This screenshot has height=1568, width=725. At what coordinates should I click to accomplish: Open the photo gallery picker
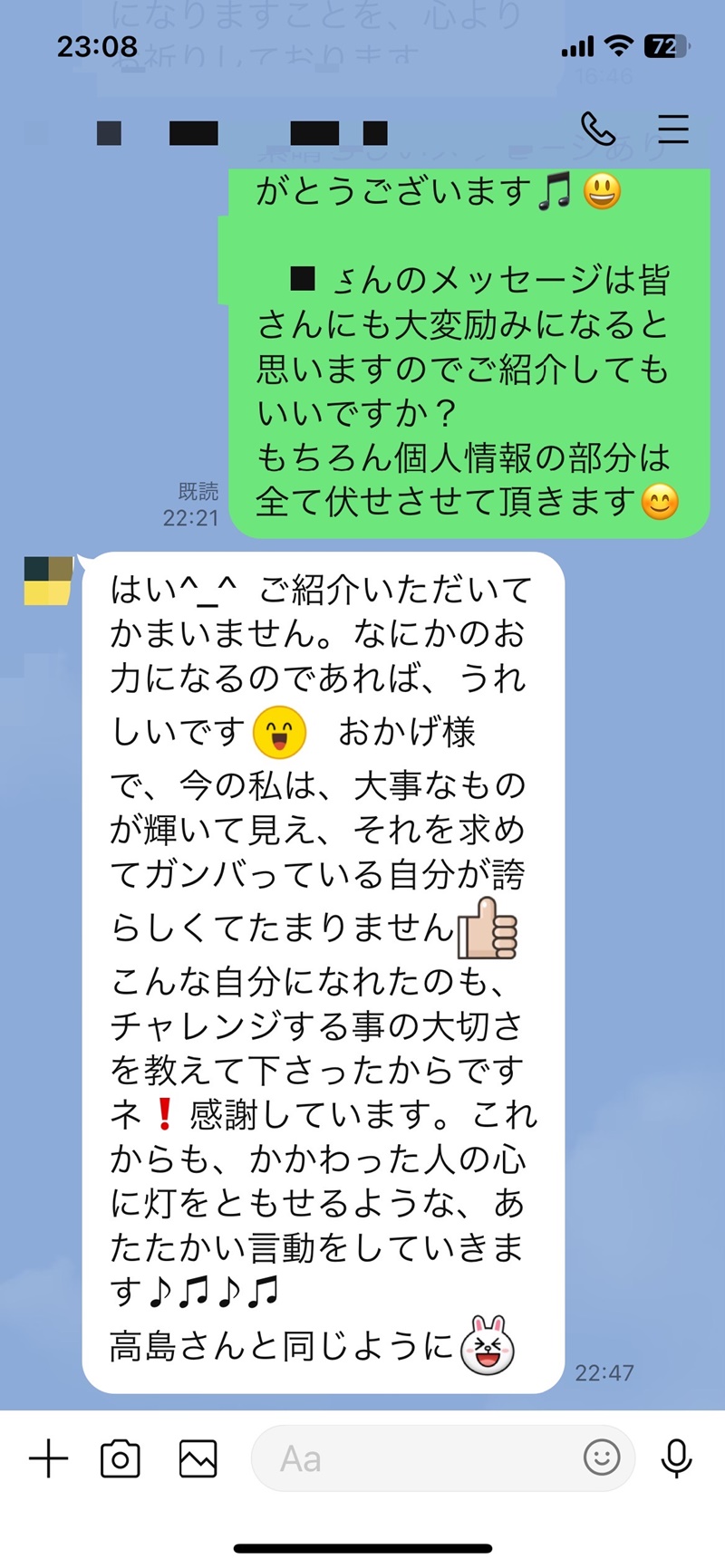[x=198, y=1458]
